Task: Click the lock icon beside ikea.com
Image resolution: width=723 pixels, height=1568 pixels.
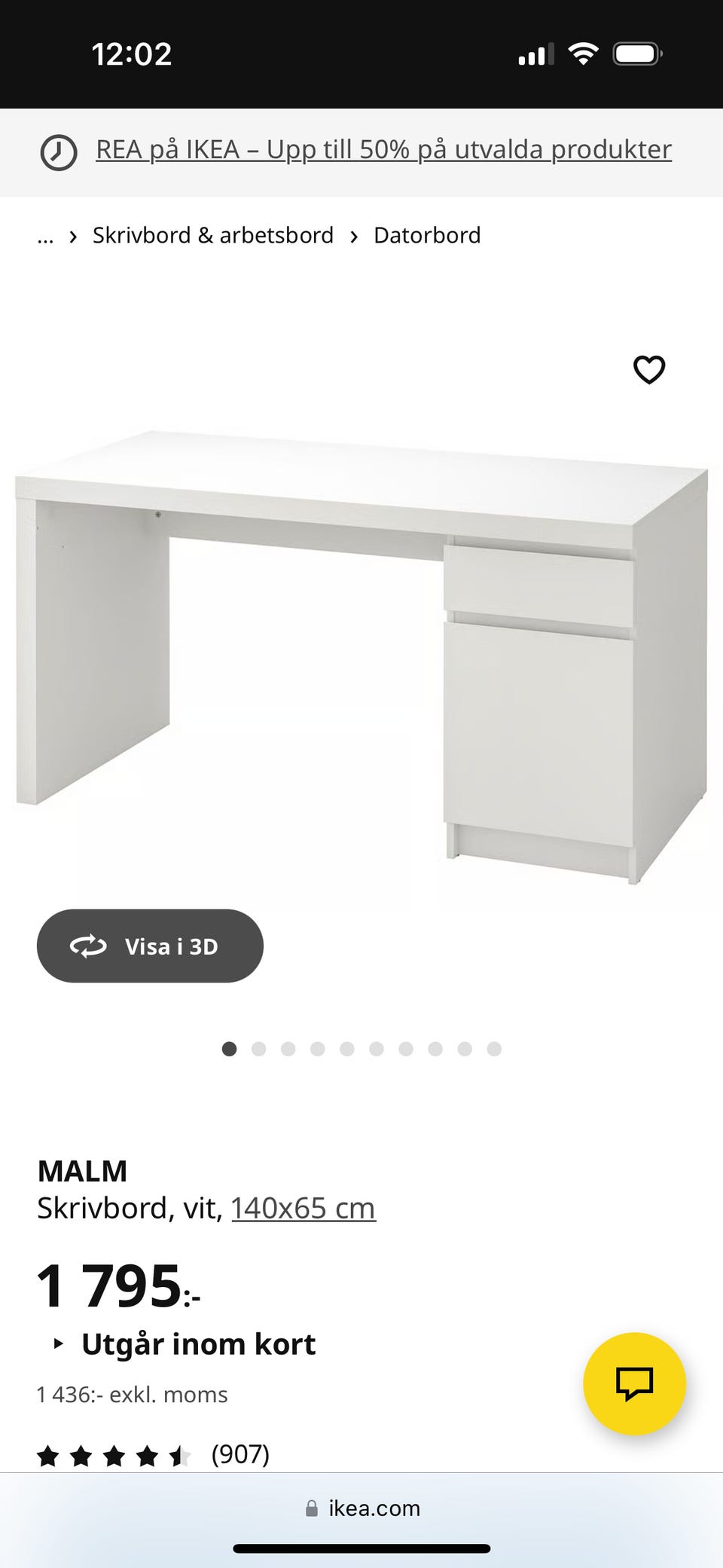Action: point(312,1508)
